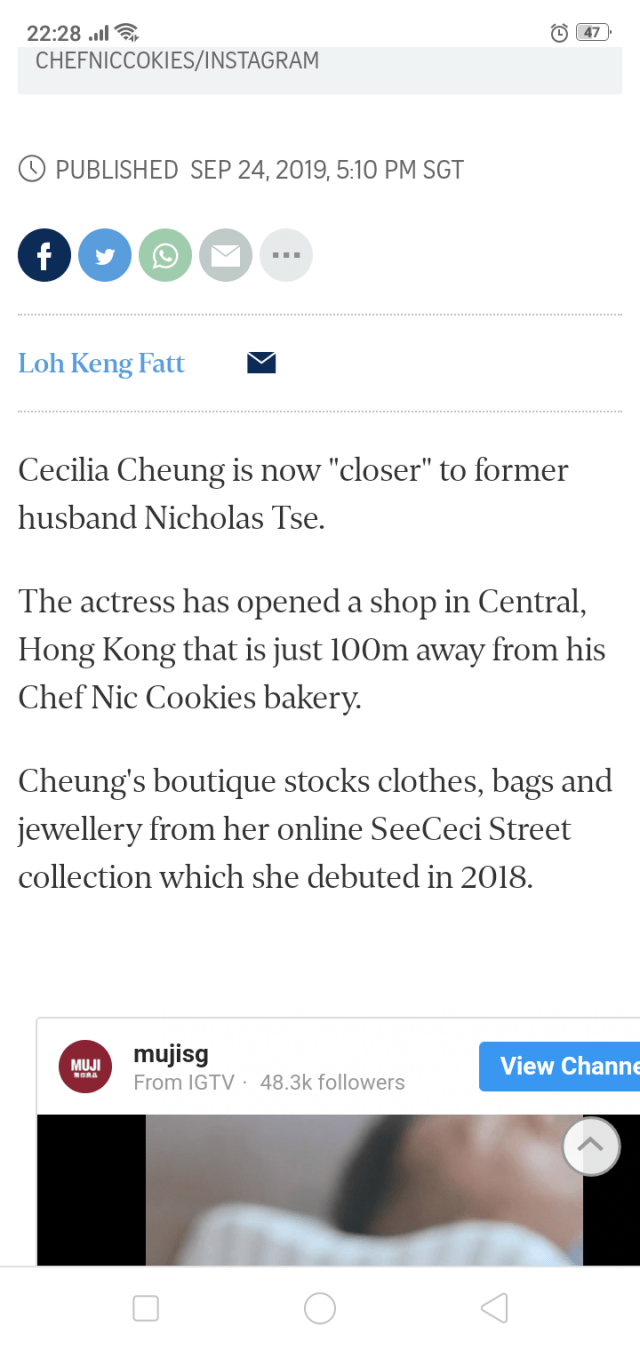Share article by email icon
Image resolution: width=640 pixels, height=1351 pixels.
click(x=226, y=256)
